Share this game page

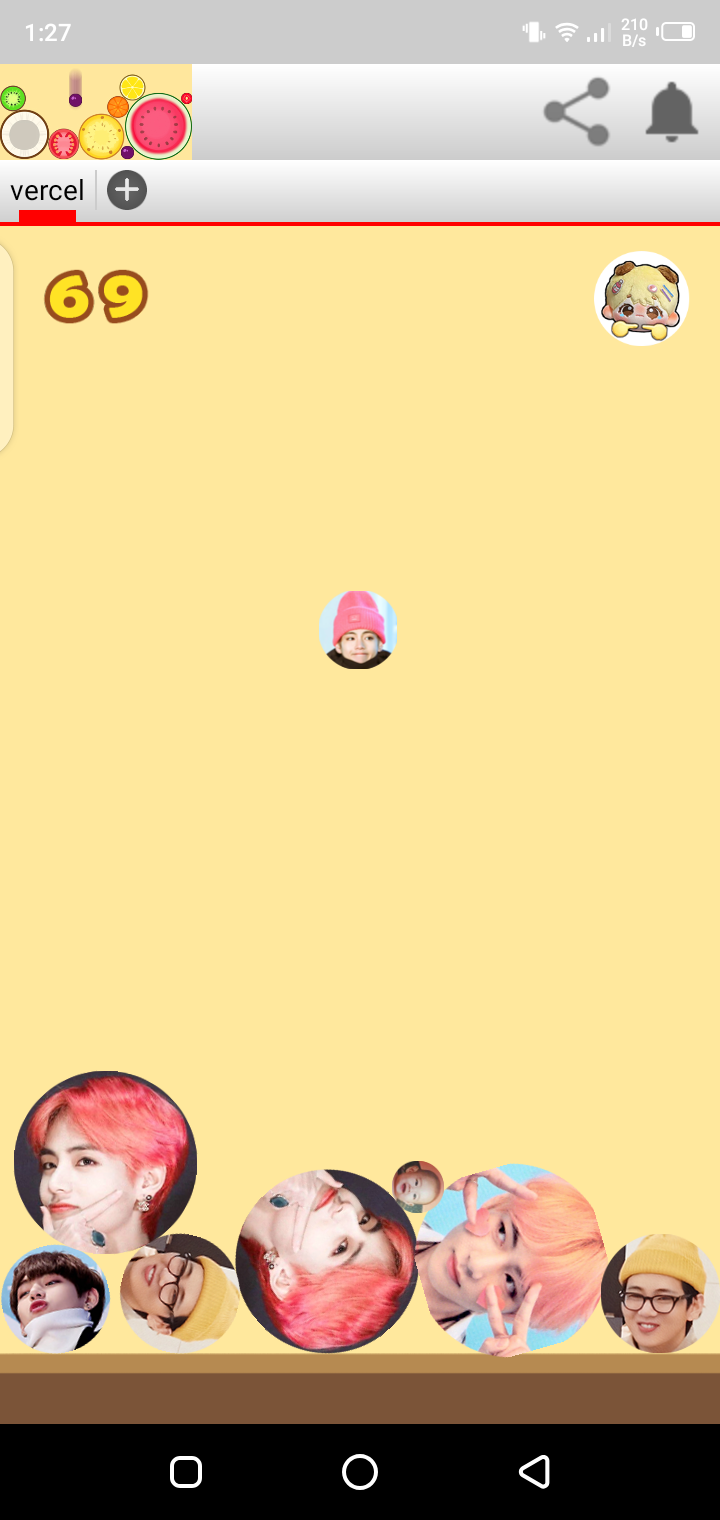pos(577,112)
